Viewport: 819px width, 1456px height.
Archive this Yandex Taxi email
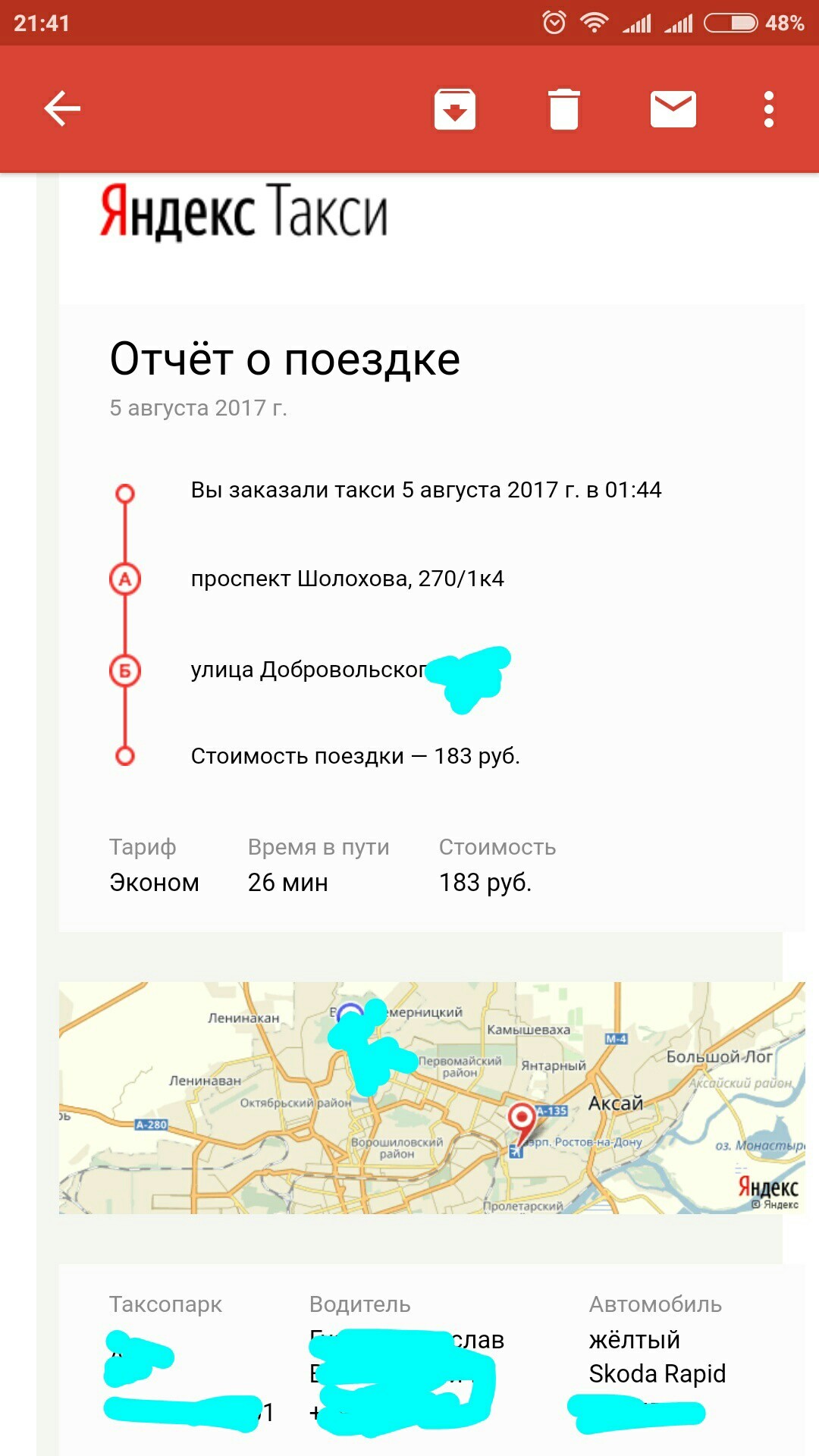(x=453, y=108)
